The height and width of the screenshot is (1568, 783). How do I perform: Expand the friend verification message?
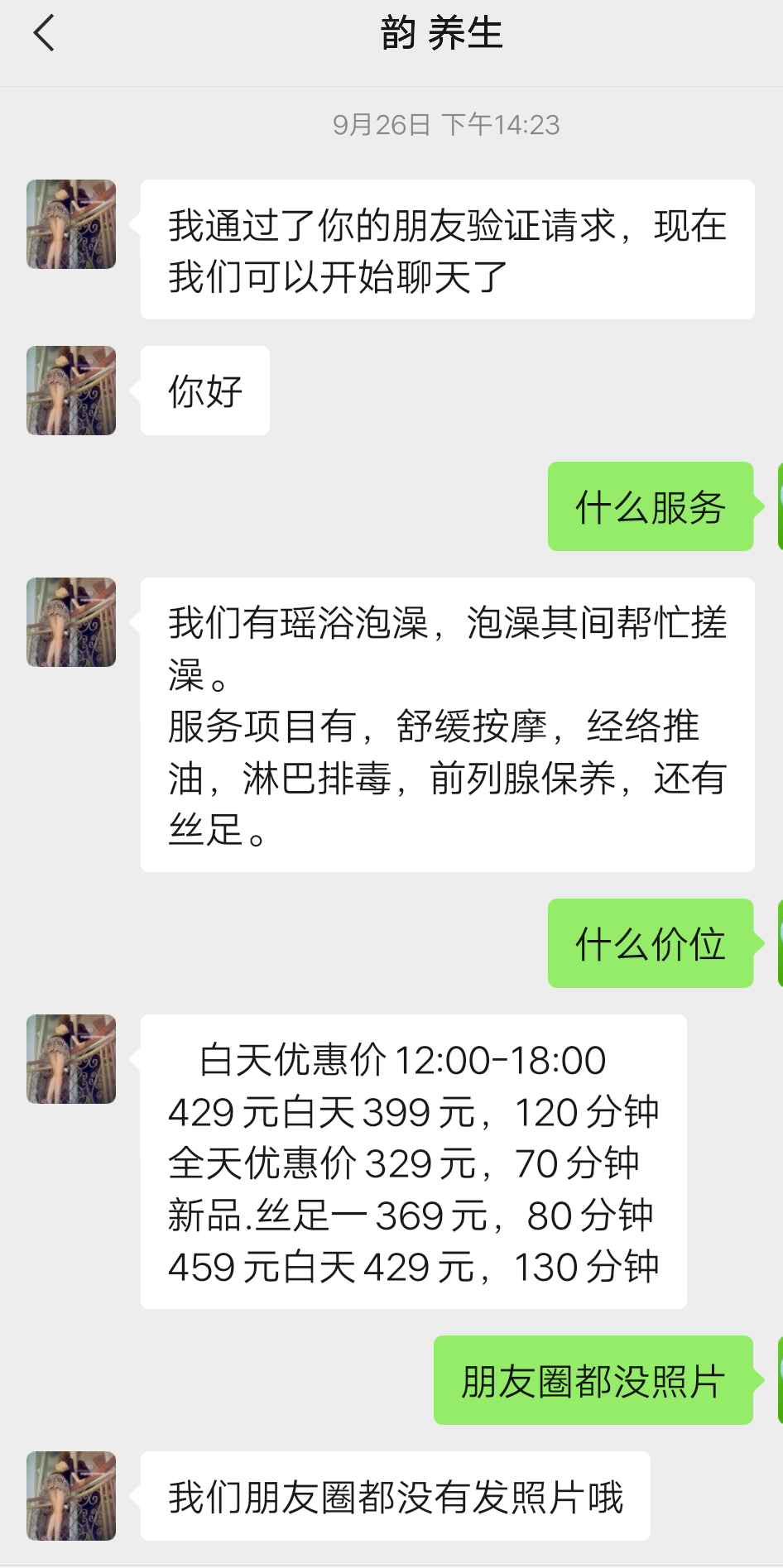(x=447, y=248)
